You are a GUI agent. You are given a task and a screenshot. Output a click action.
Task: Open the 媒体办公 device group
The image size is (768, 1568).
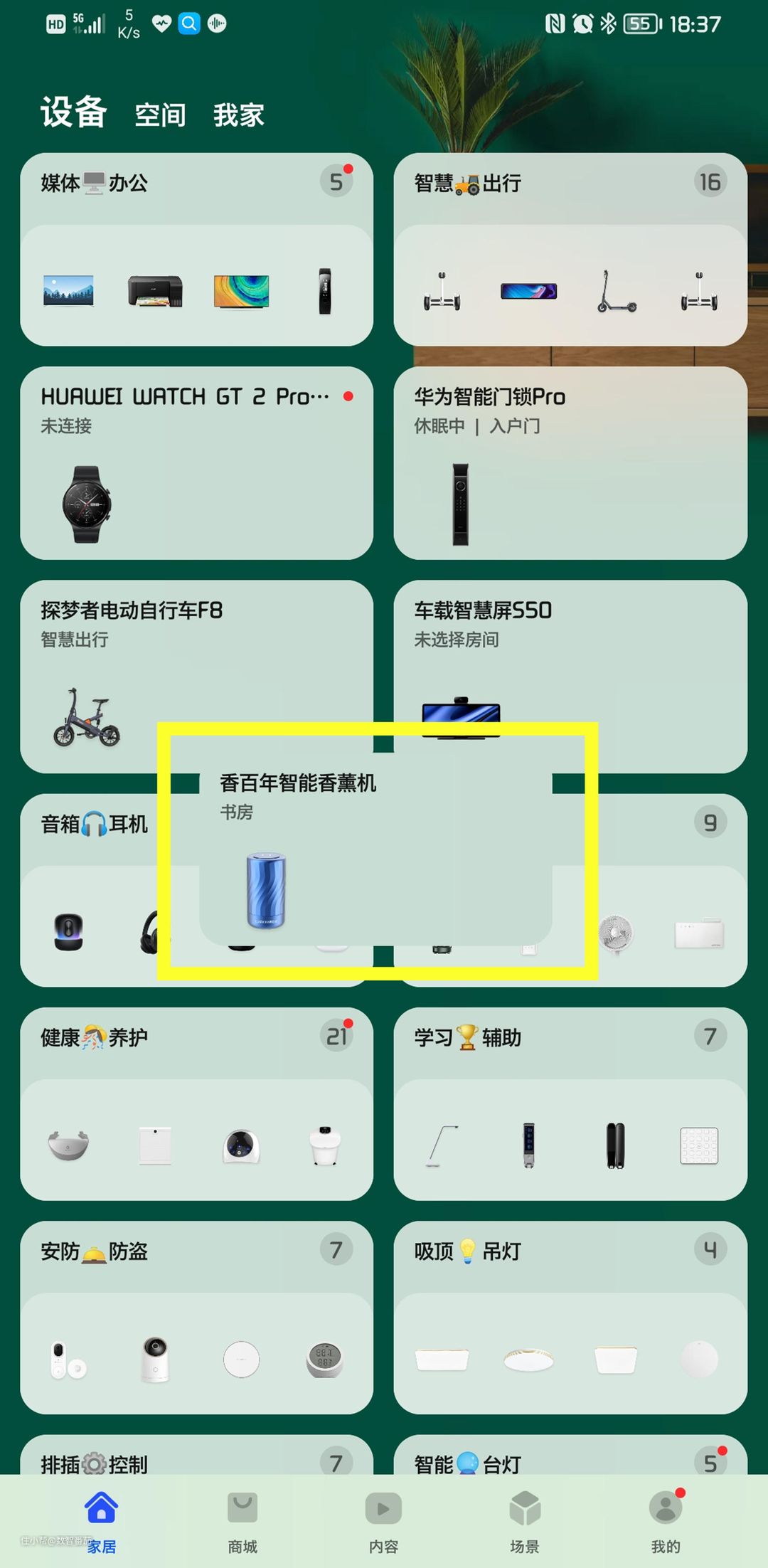(196, 249)
